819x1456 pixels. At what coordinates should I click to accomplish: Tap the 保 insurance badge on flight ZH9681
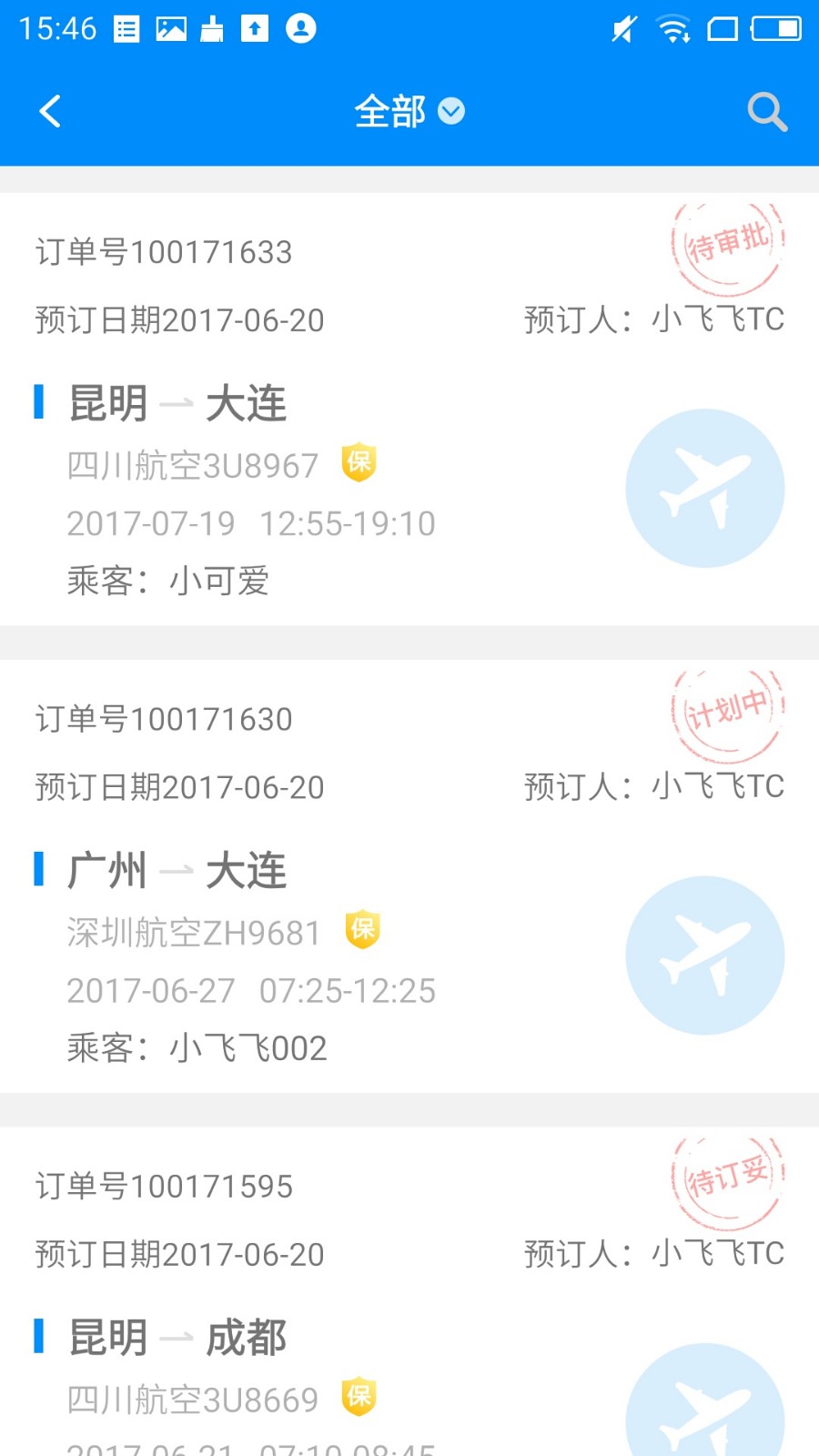pyautogui.click(x=362, y=929)
